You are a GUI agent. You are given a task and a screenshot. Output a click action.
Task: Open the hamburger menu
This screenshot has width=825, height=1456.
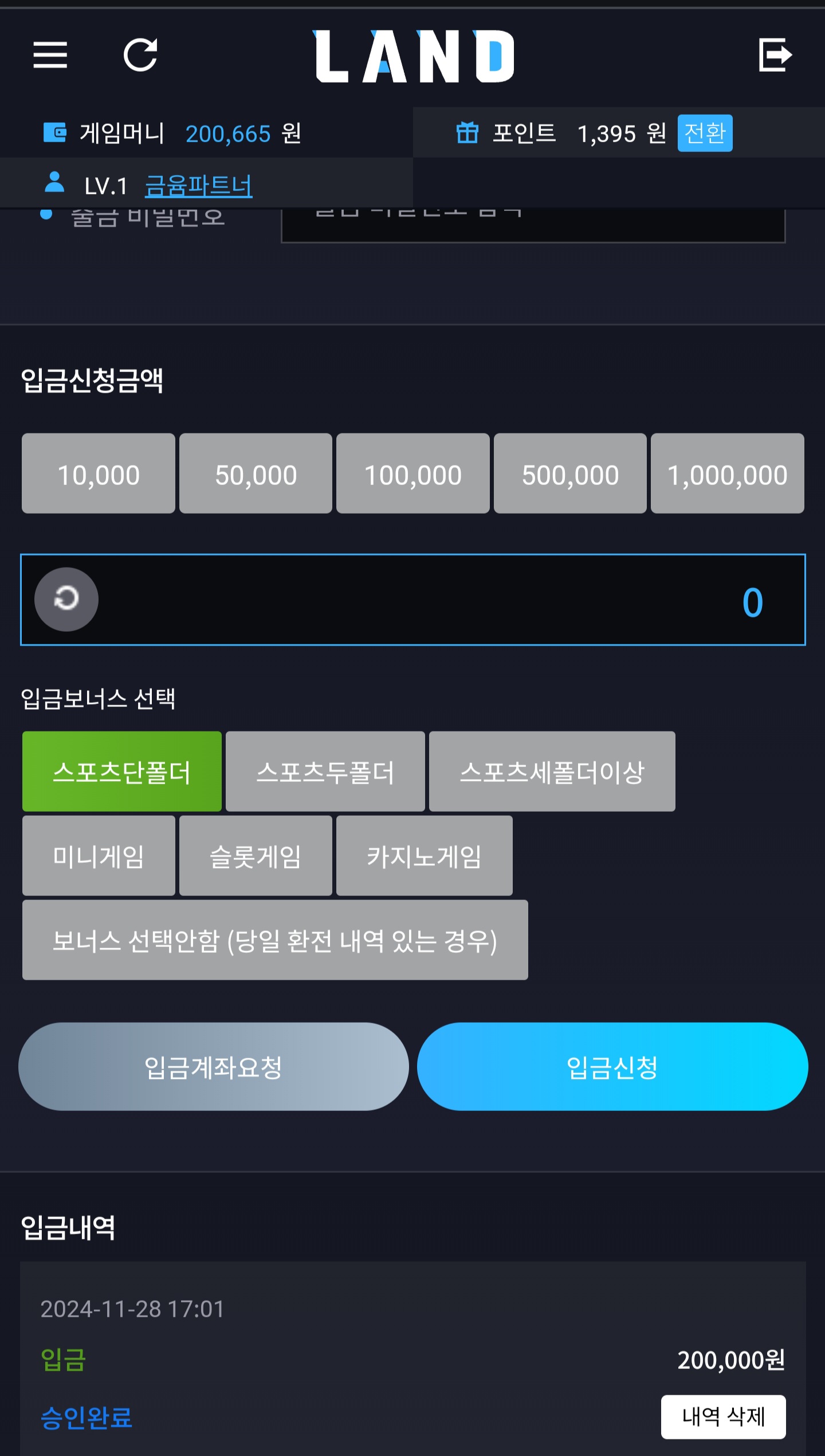(50, 55)
